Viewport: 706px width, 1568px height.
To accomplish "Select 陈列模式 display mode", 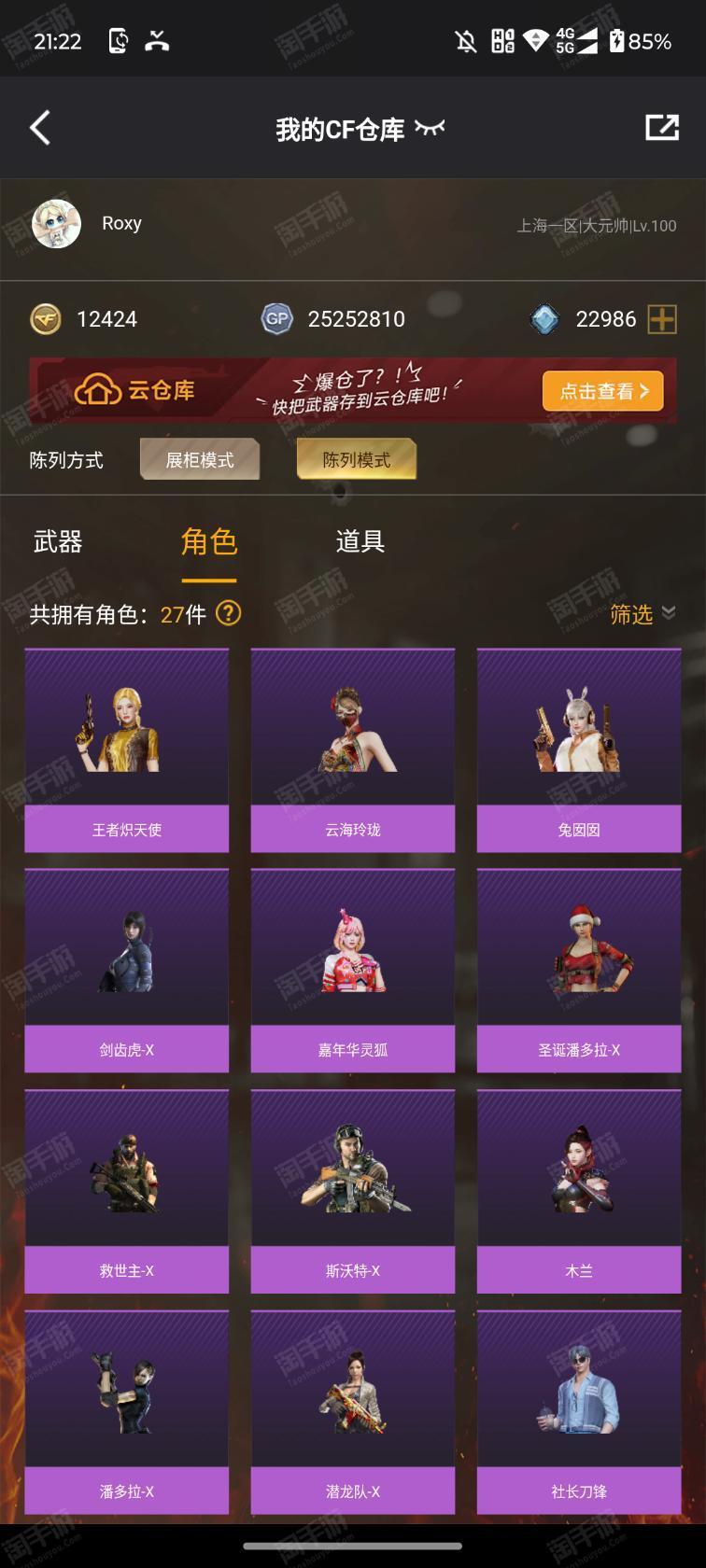I will [356, 459].
